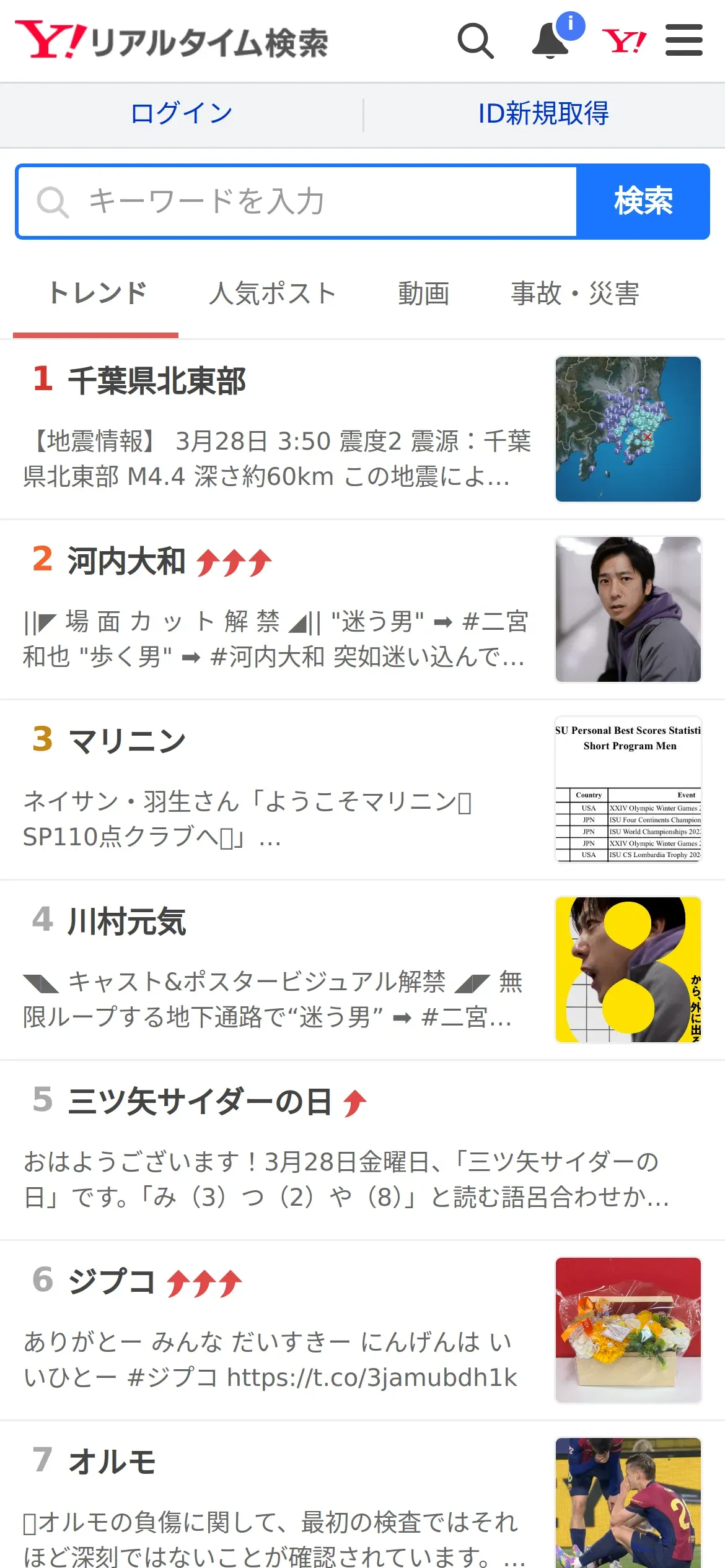Viewport: 725px width, 1568px height.
Task: Open trend 三ツ矢サイダーの日
Action: coord(362,1150)
